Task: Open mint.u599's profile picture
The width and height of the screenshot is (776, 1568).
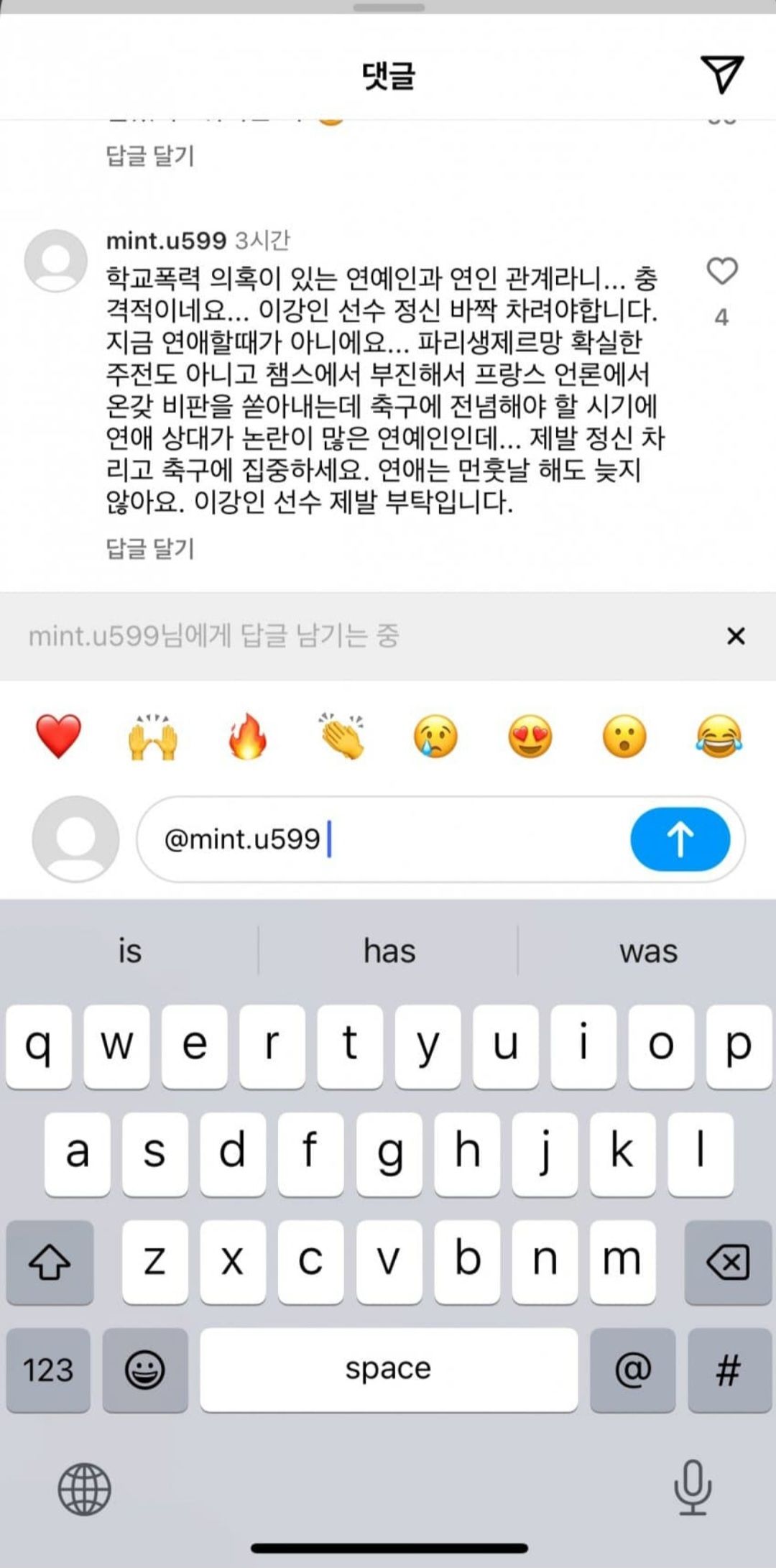Action: click(x=56, y=261)
